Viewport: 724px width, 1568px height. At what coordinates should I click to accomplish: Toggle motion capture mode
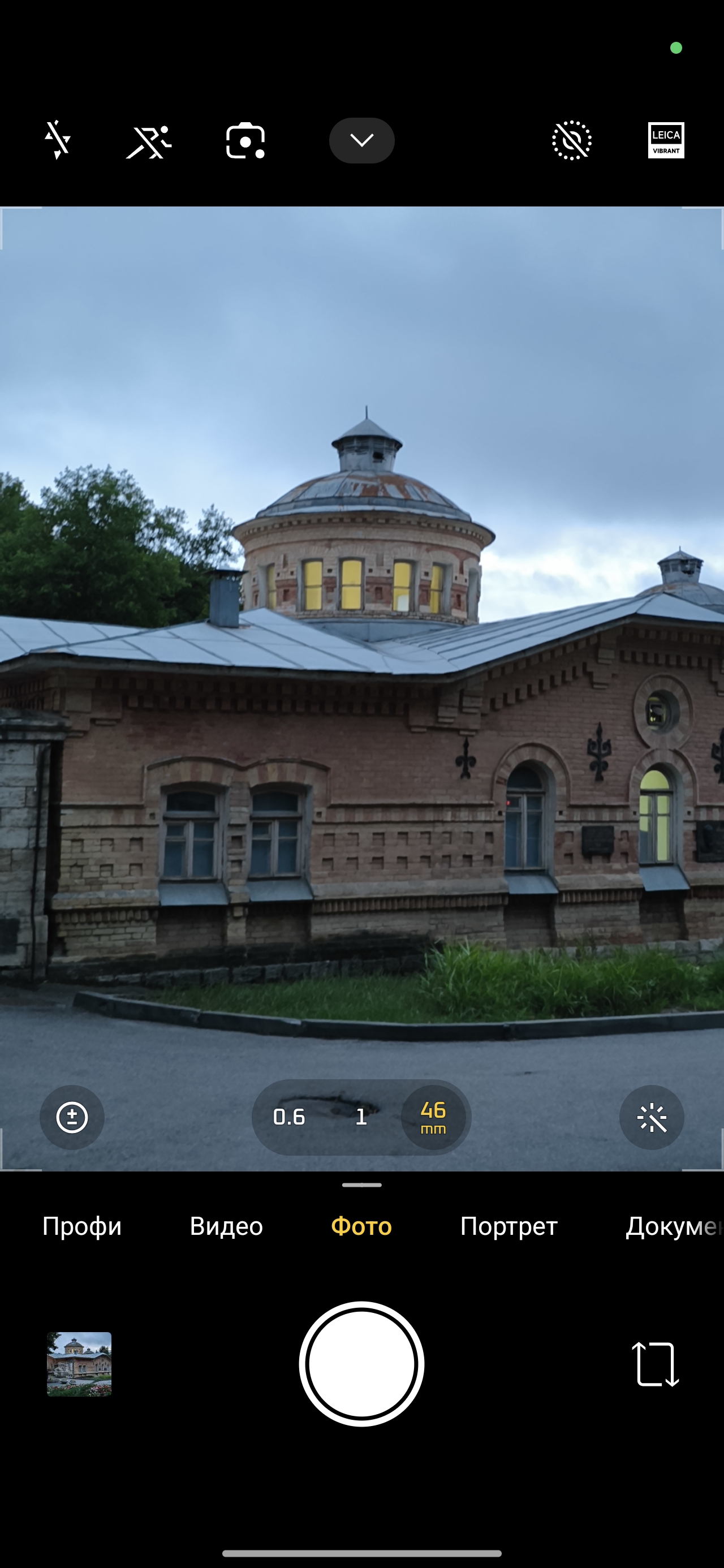point(149,141)
